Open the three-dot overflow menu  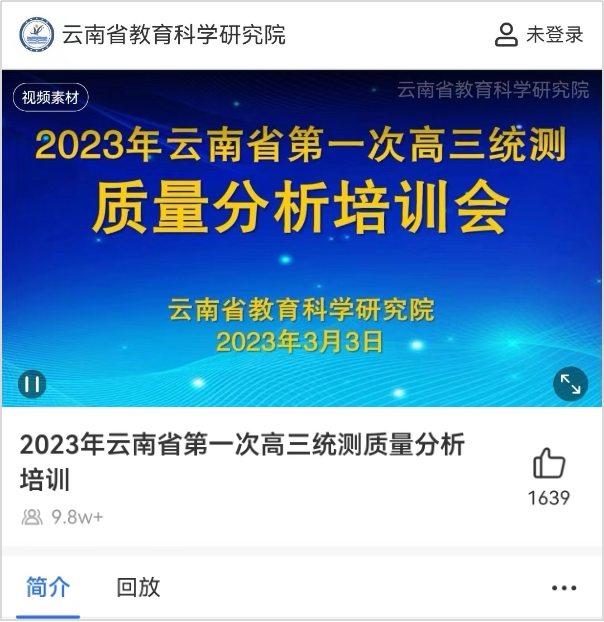click(564, 588)
